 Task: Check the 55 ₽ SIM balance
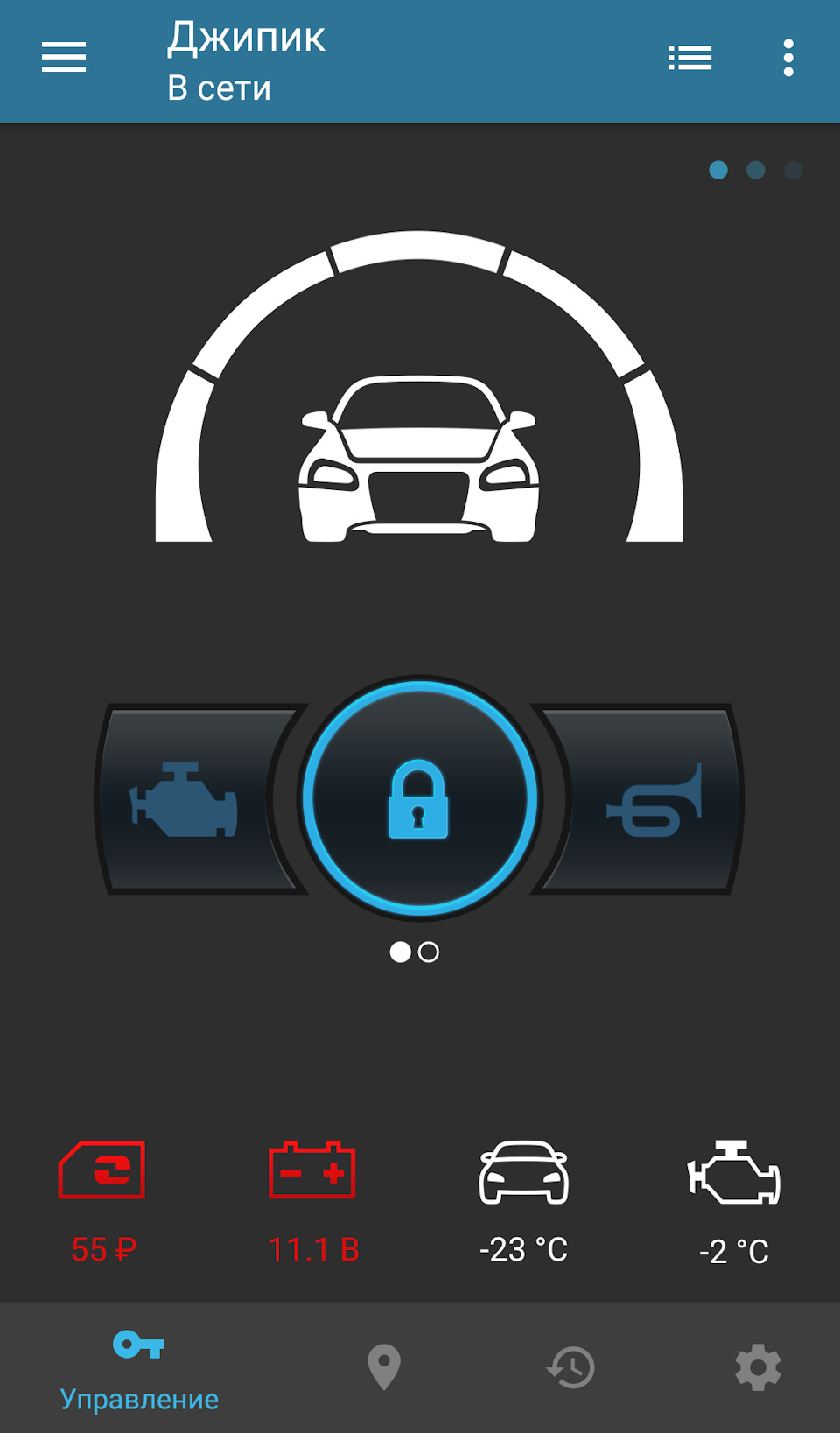click(103, 1199)
